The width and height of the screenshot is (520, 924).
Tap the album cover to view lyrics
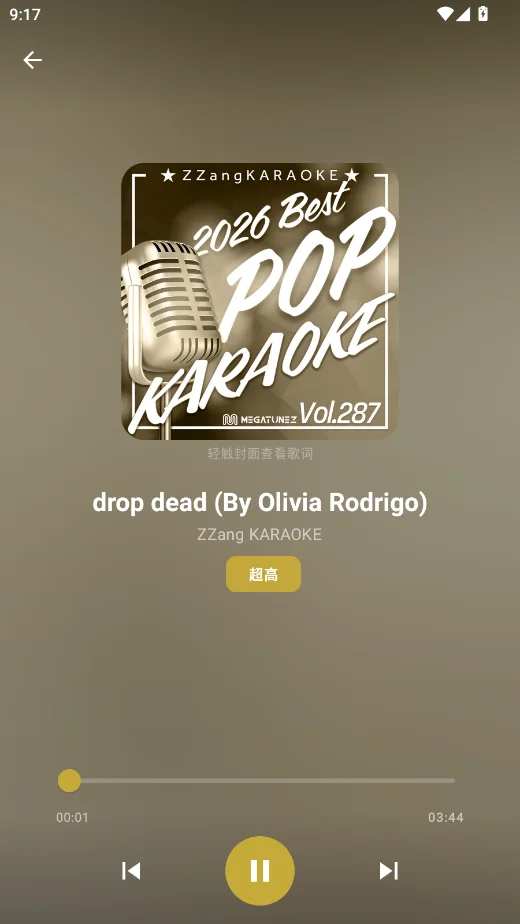(x=260, y=301)
